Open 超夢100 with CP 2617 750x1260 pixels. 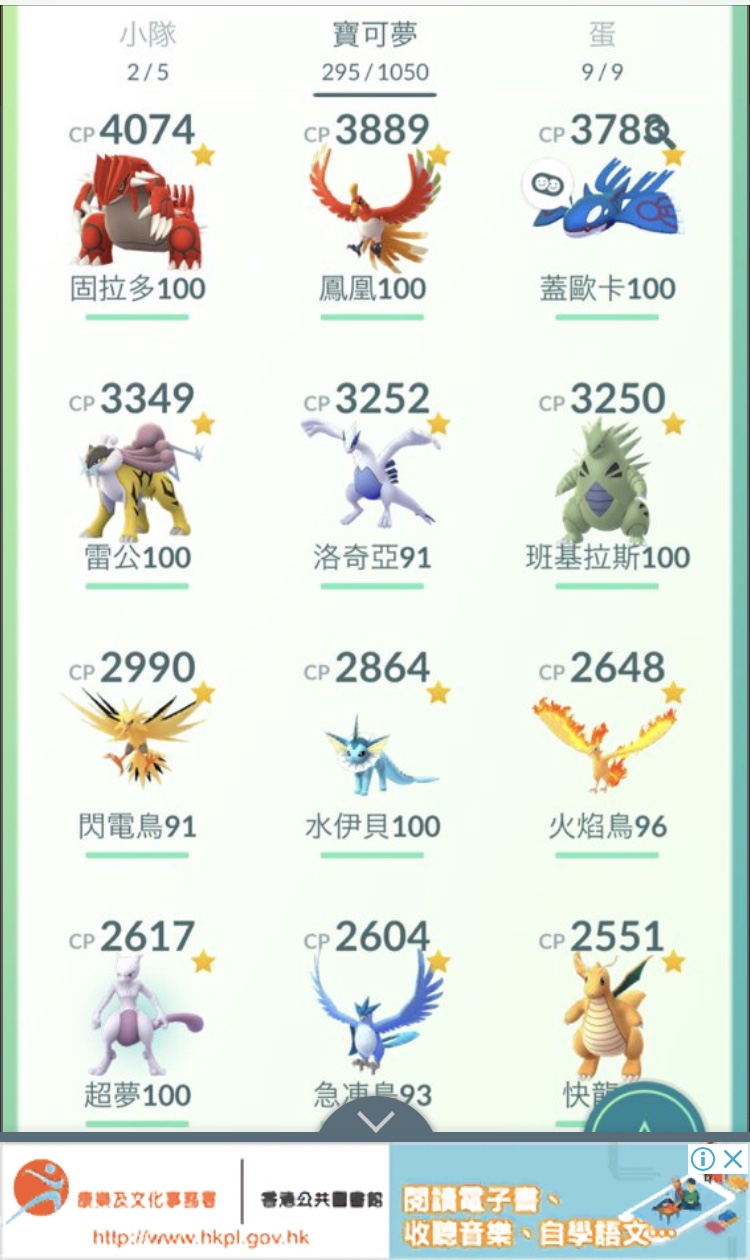click(138, 1021)
